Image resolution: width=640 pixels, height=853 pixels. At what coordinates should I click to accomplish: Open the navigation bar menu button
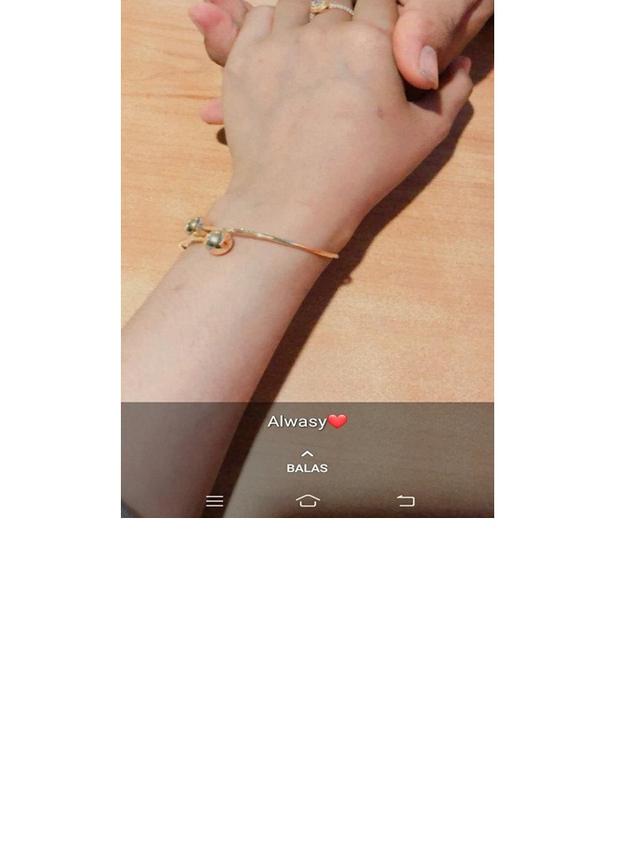pyautogui.click(x=214, y=501)
